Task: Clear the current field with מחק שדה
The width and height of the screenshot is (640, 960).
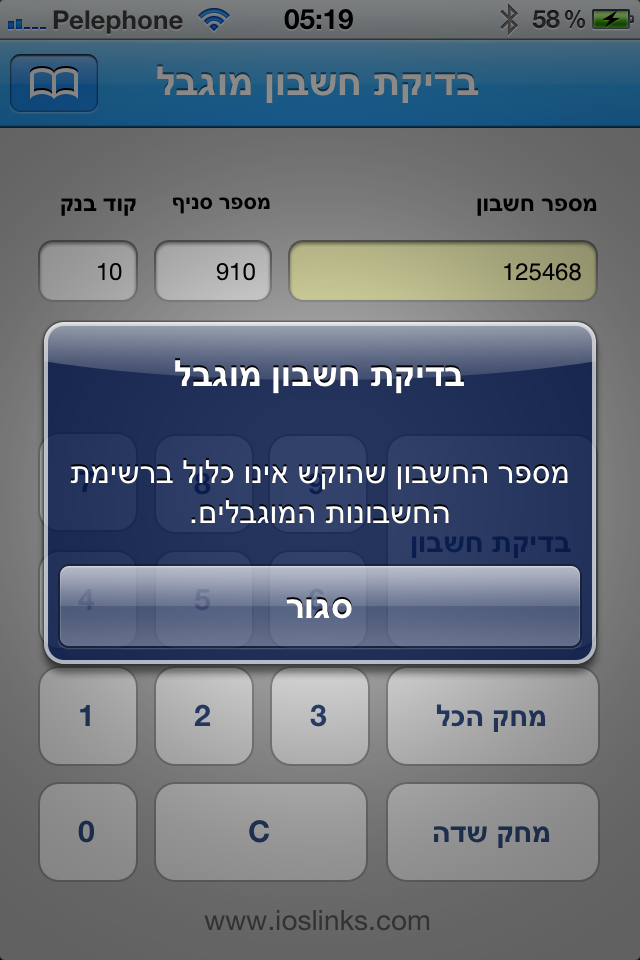Action: 492,831
